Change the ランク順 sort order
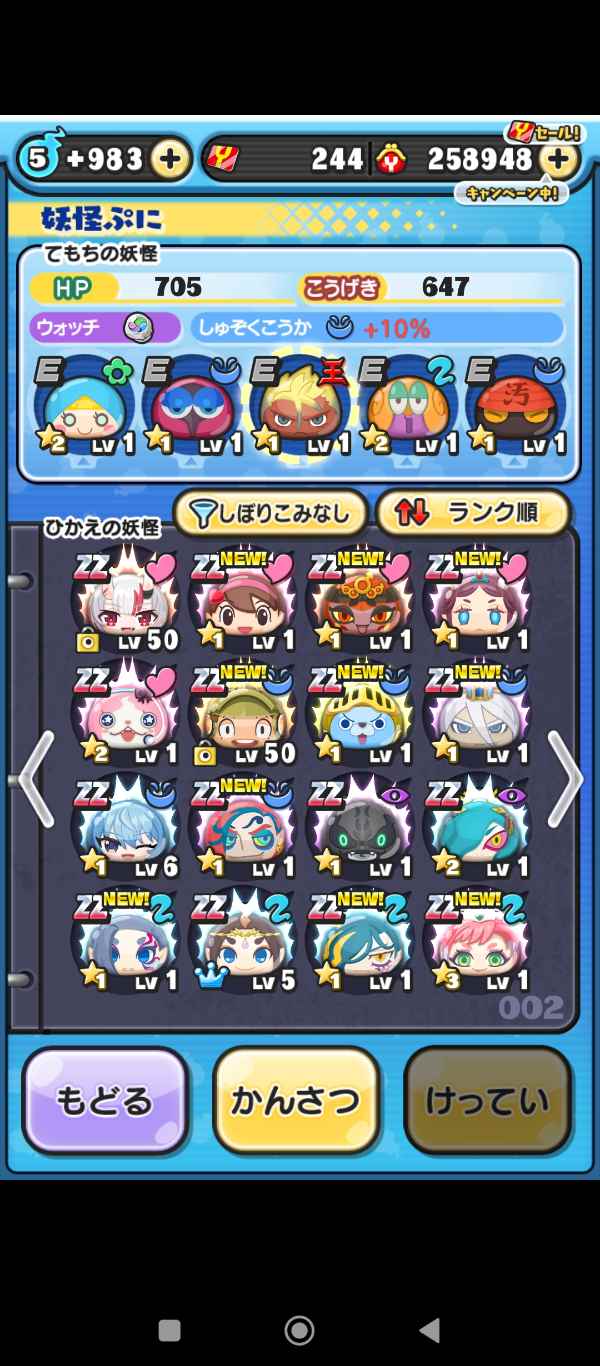 (x=472, y=513)
